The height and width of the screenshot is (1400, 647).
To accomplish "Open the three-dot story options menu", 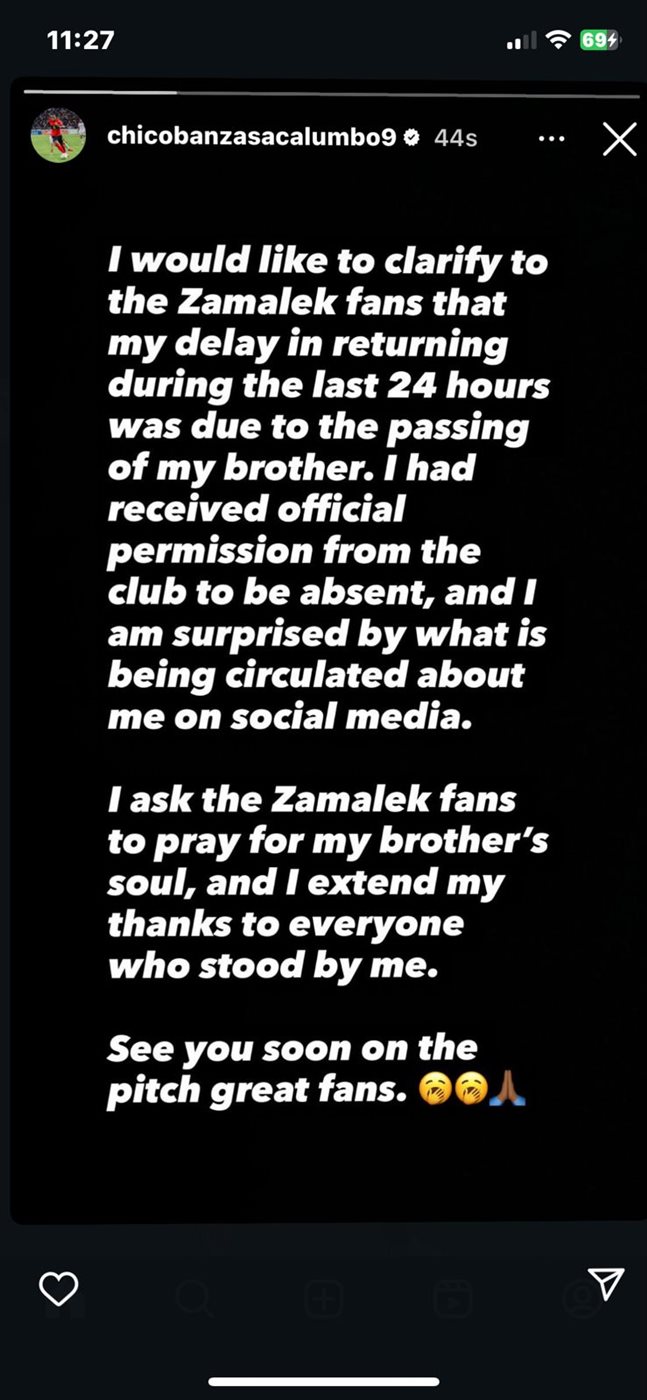I will [x=551, y=139].
